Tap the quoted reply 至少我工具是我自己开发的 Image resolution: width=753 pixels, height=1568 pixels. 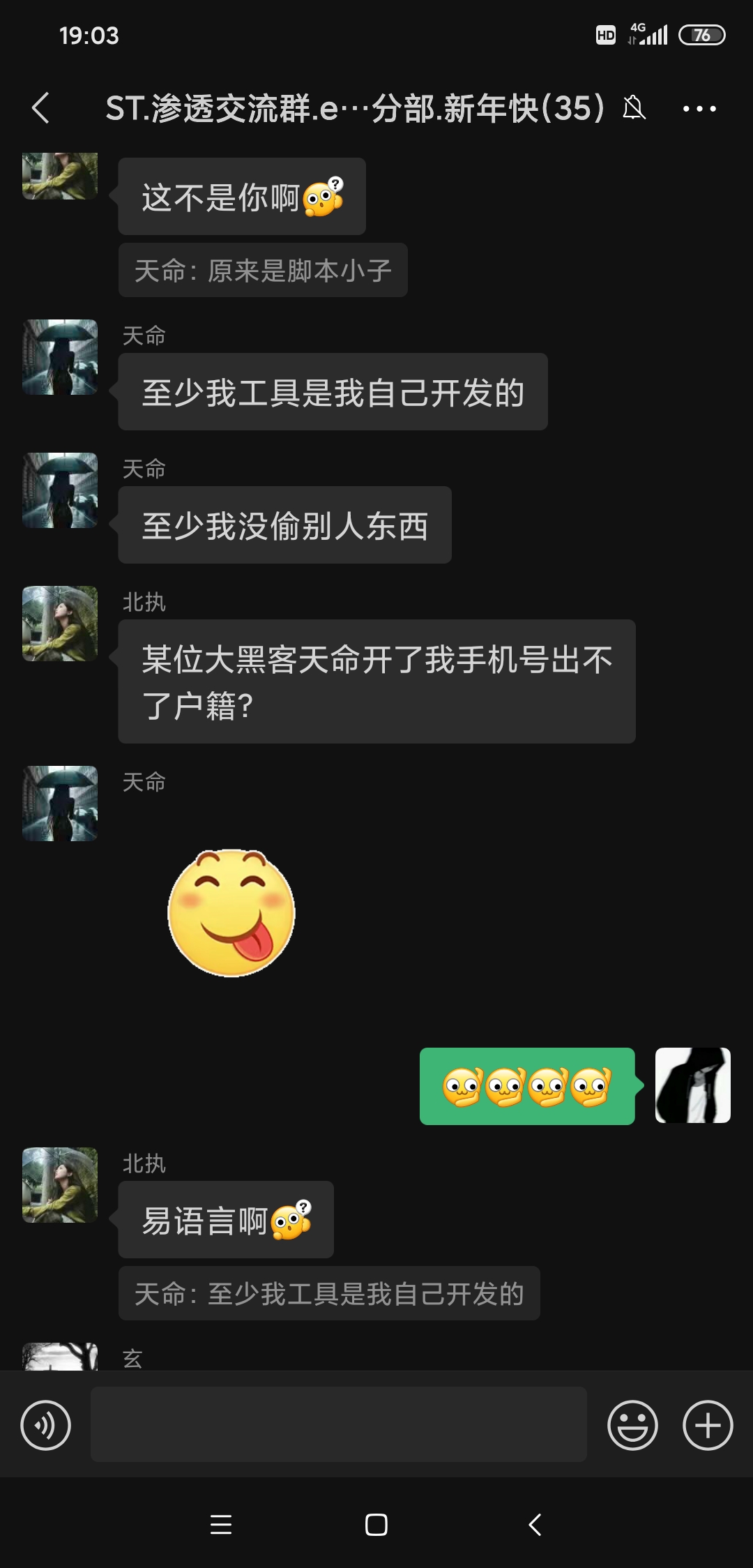(328, 1293)
